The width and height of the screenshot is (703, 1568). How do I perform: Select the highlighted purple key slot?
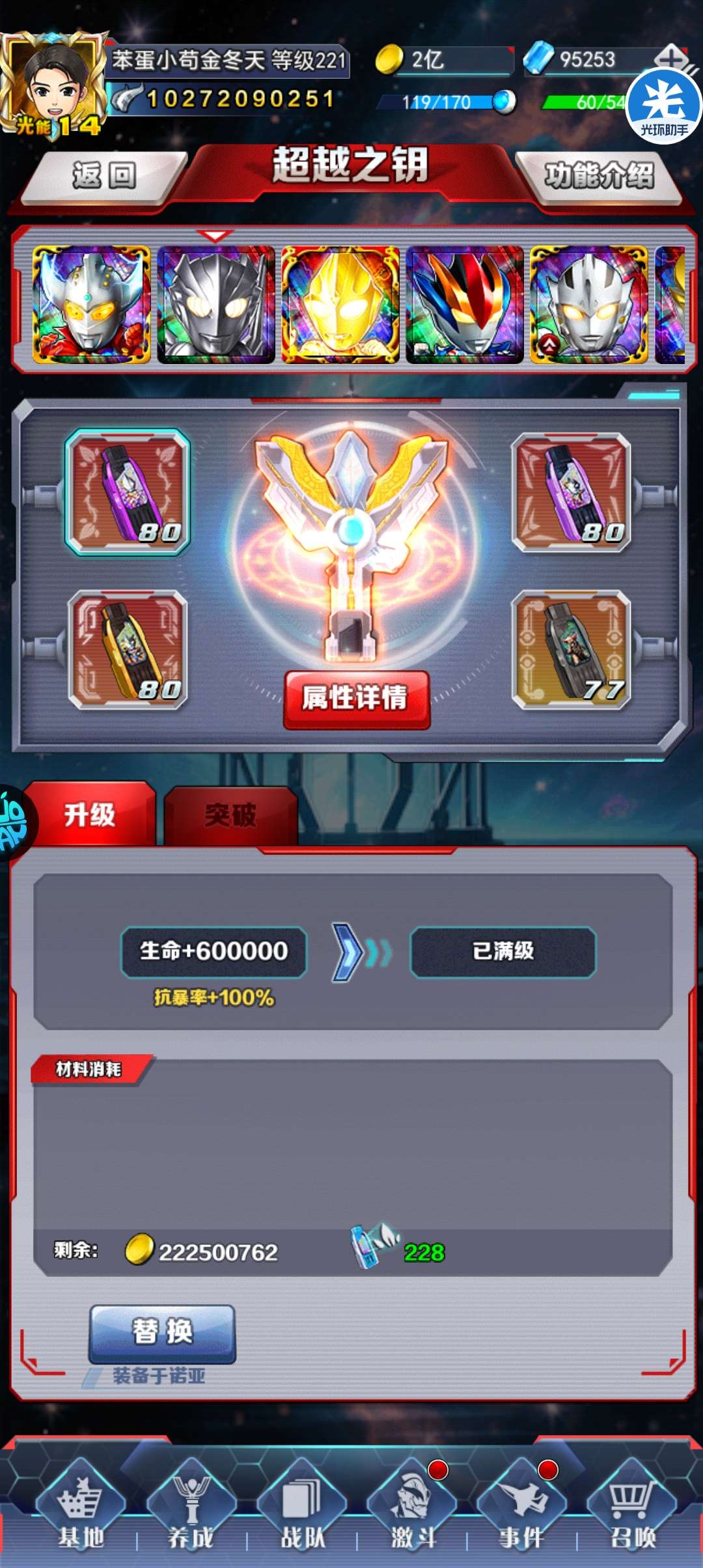coord(128,492)
